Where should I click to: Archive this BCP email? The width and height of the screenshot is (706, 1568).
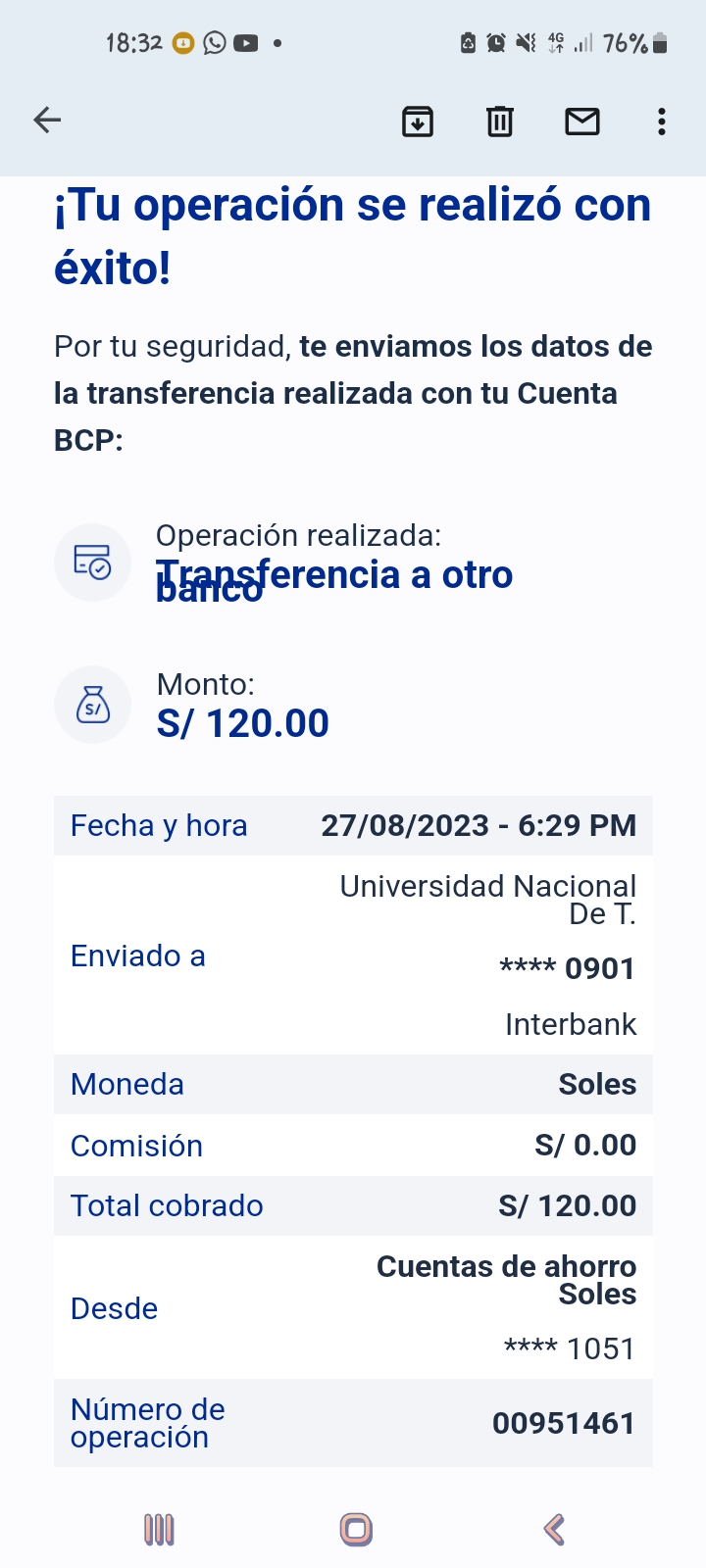click(418, 122)
